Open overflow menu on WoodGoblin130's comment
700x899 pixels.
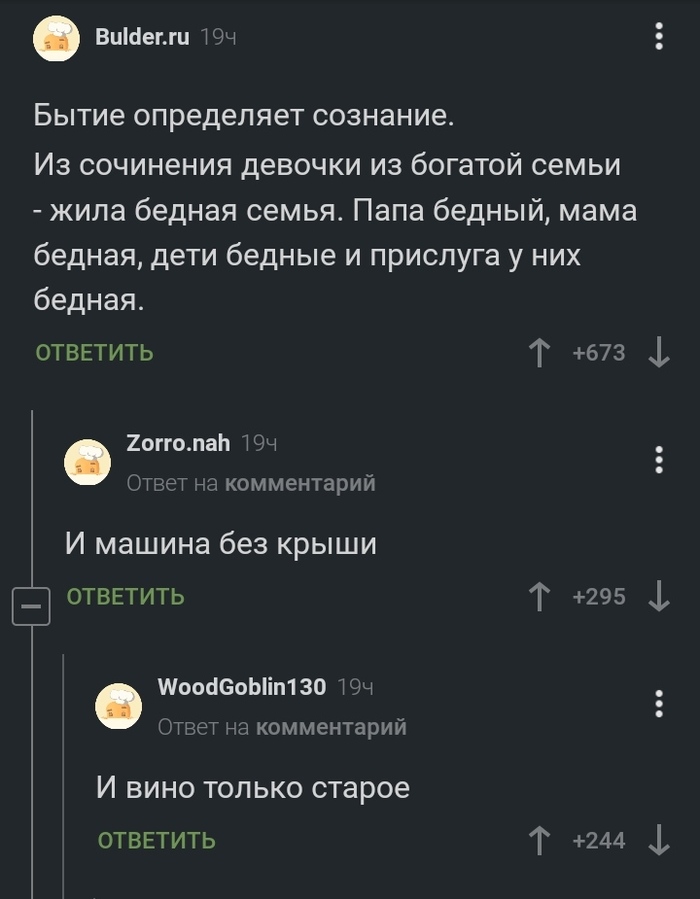[x=659, y=703]
